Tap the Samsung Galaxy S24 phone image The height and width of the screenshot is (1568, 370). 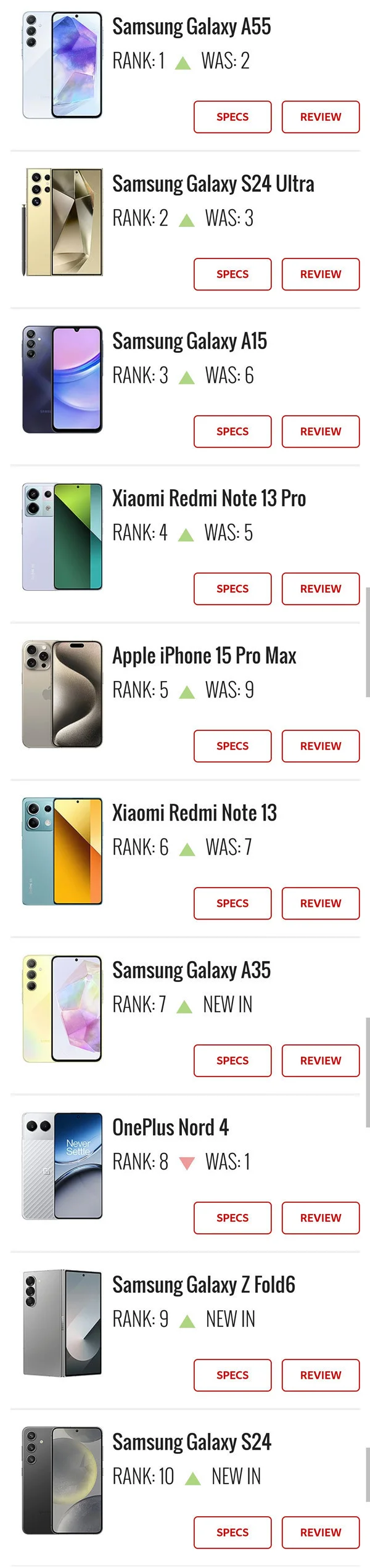tap(62, 1480)
